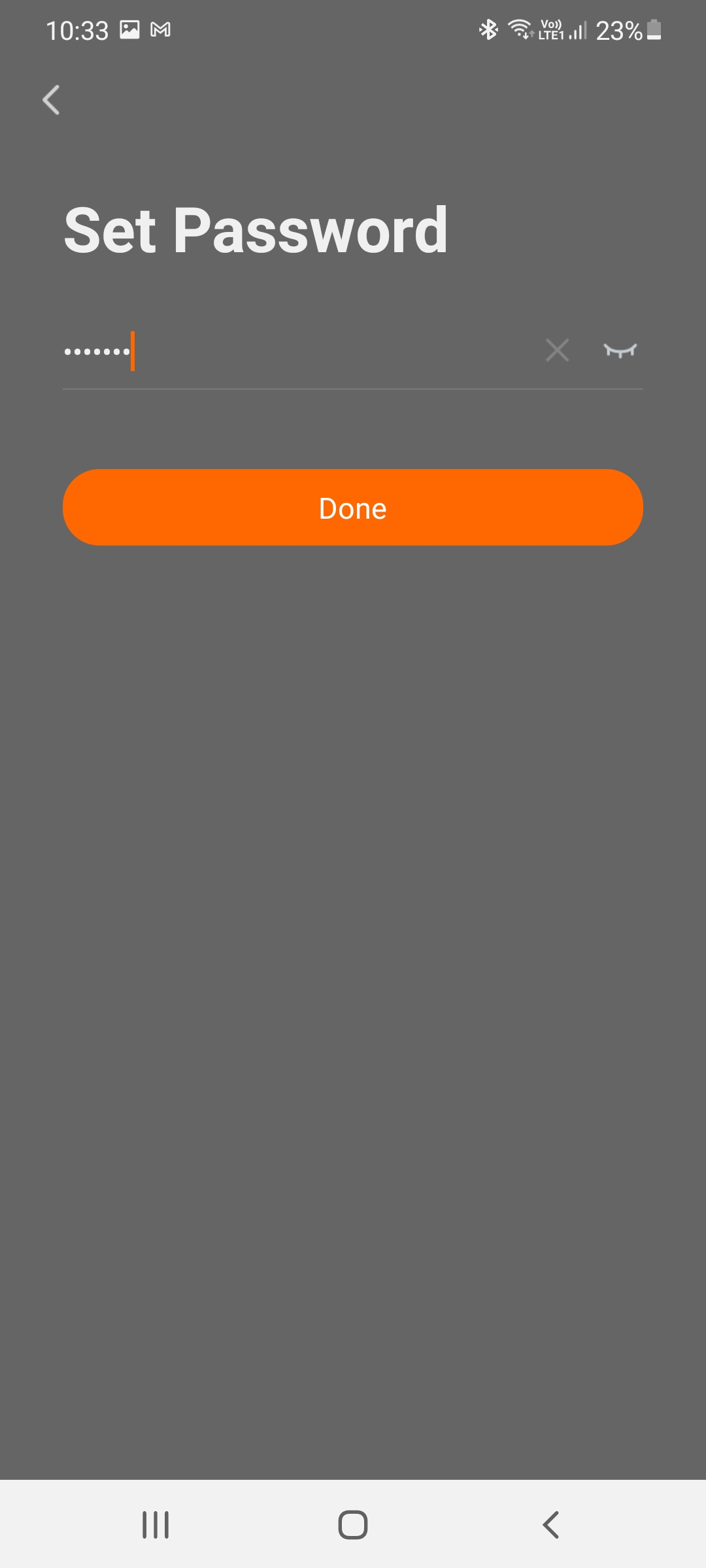
Task: Confirm the password with Done
Action: [x=353, y=508]
